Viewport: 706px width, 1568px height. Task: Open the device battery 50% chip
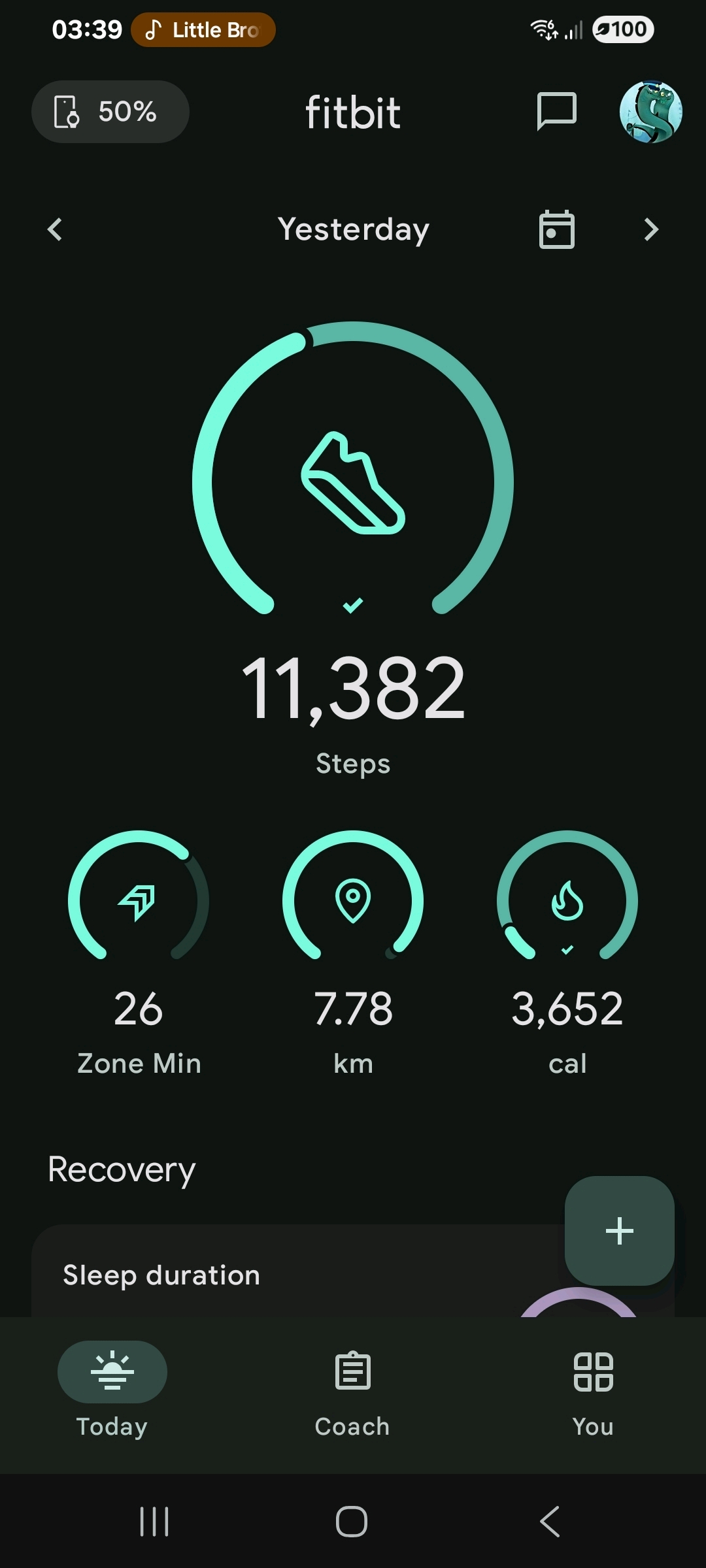click(x=110, y=112)
